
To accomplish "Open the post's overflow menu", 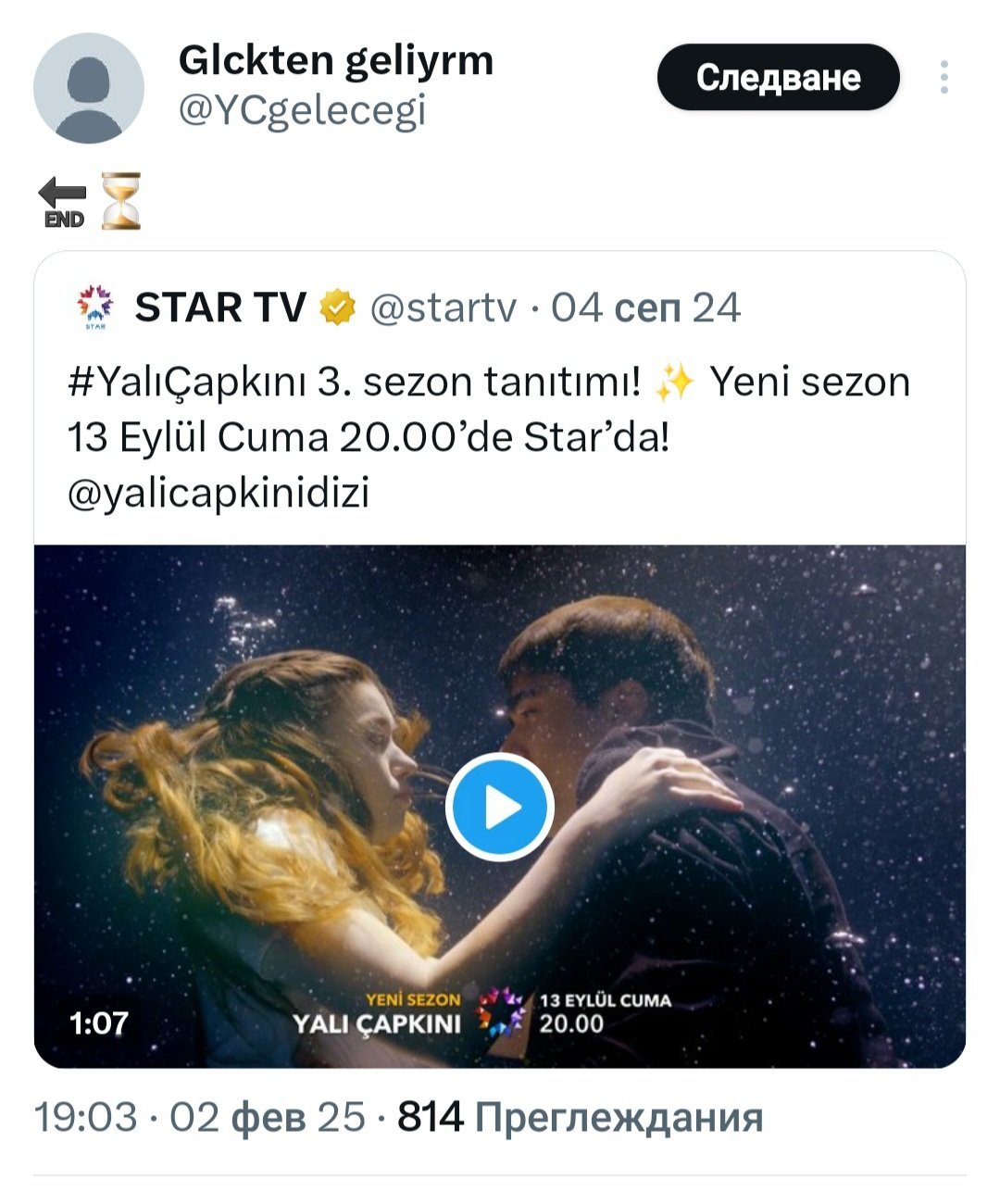I will click(944, 78).
